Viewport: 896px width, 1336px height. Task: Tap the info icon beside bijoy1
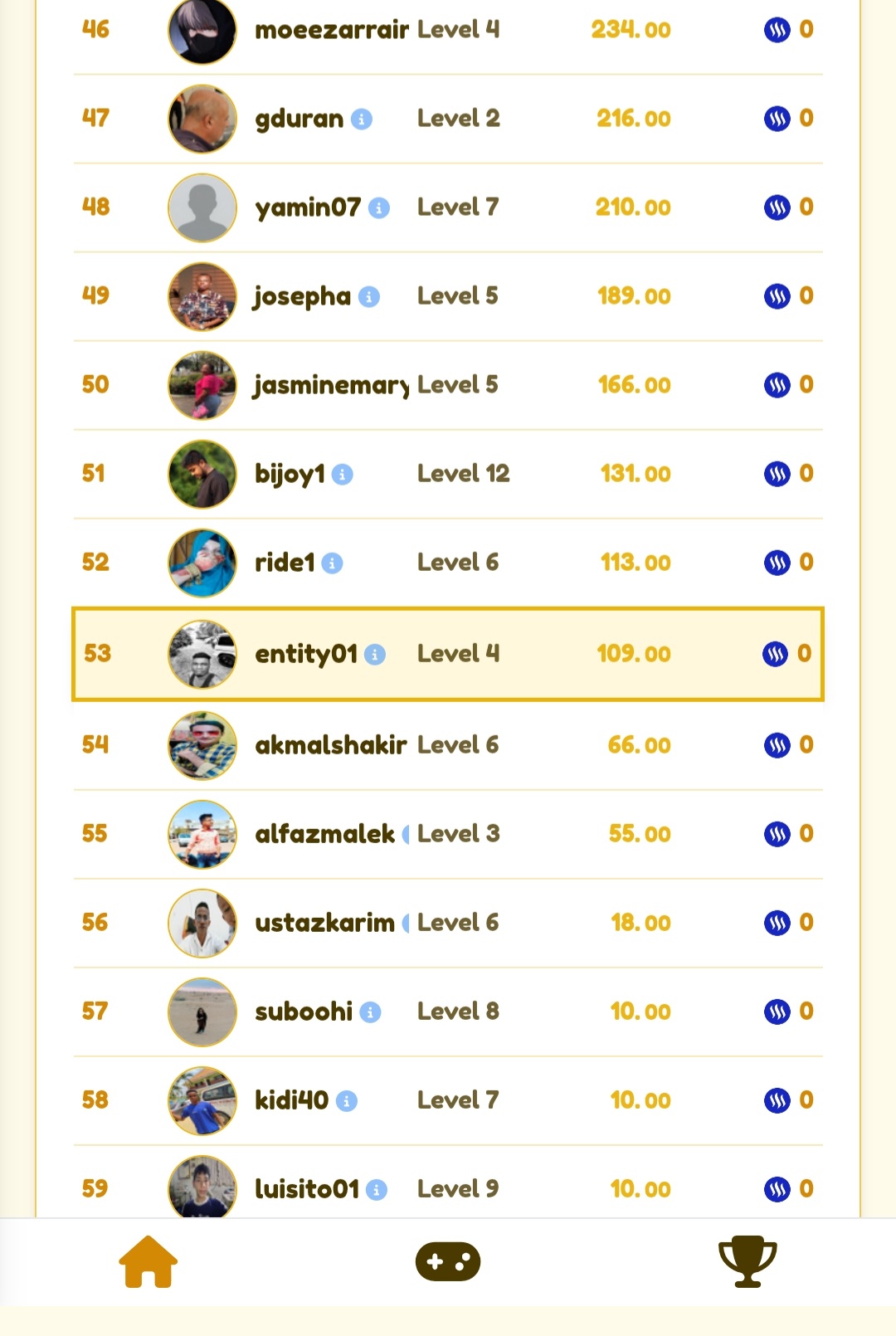[x=343, y=475]
